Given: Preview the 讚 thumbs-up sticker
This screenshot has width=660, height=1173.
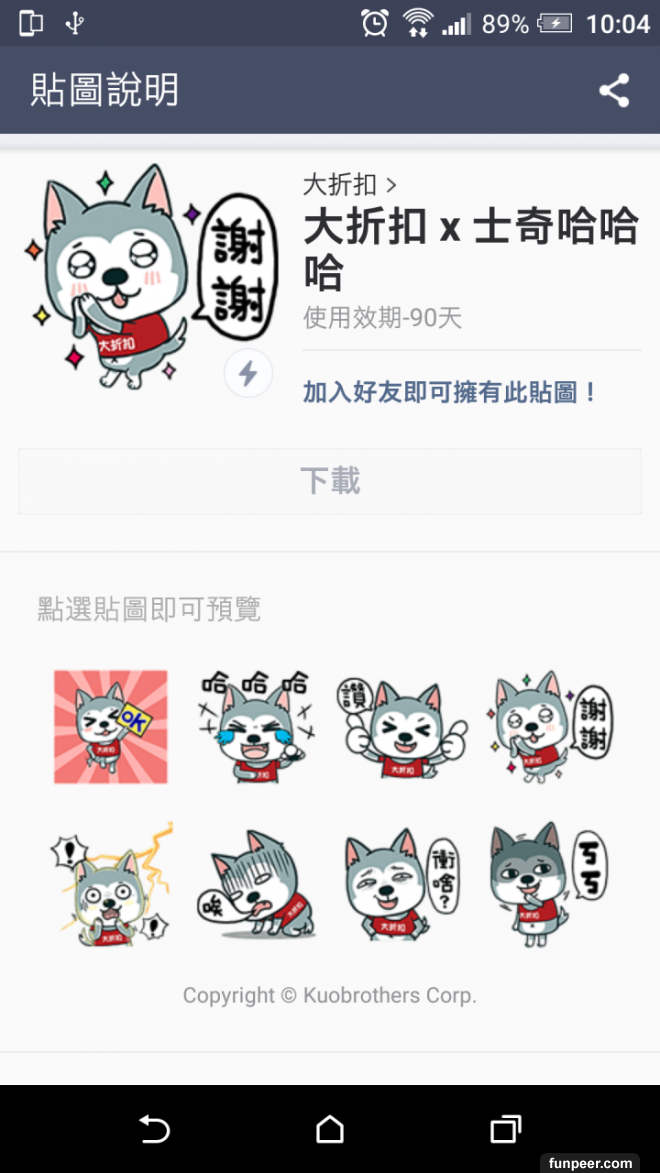Looking at the screenshot, I should click(x=402, y=727).
